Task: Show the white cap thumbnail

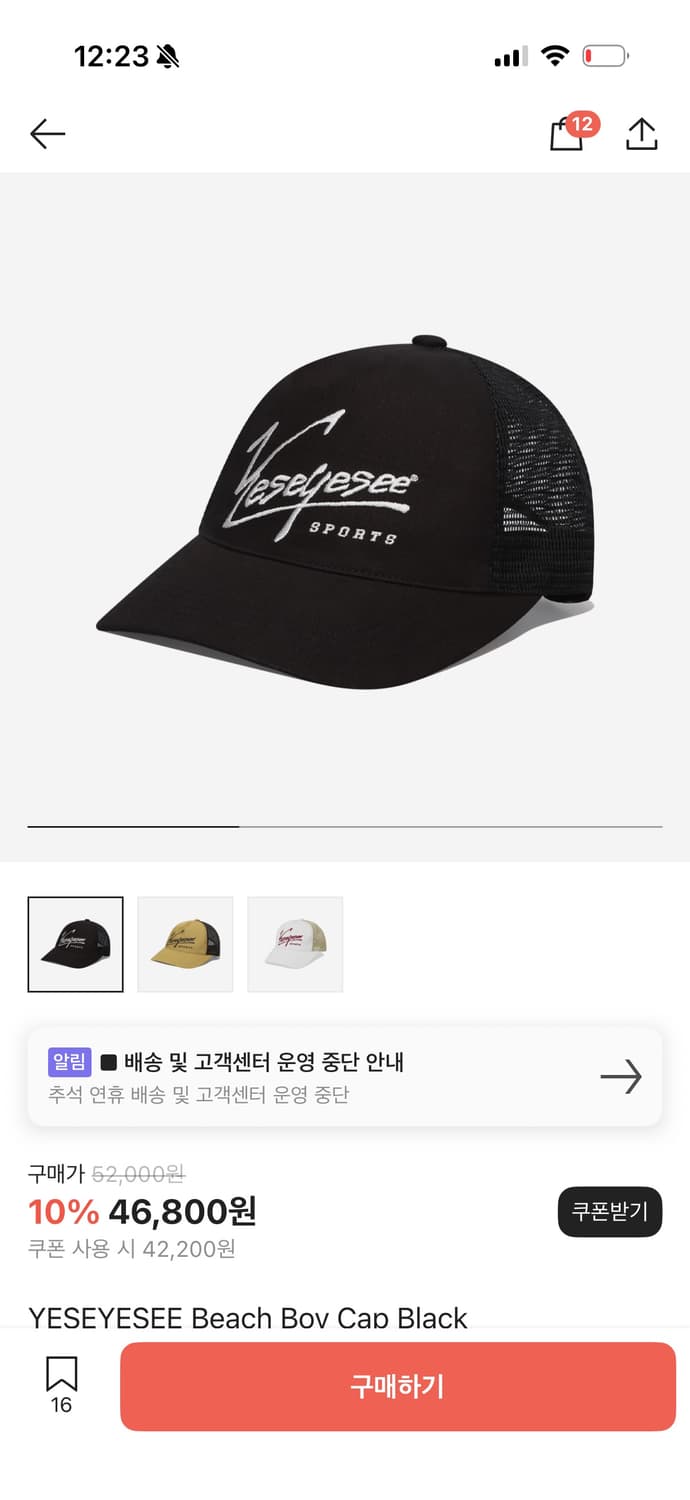Action: [x=295, y=944]
